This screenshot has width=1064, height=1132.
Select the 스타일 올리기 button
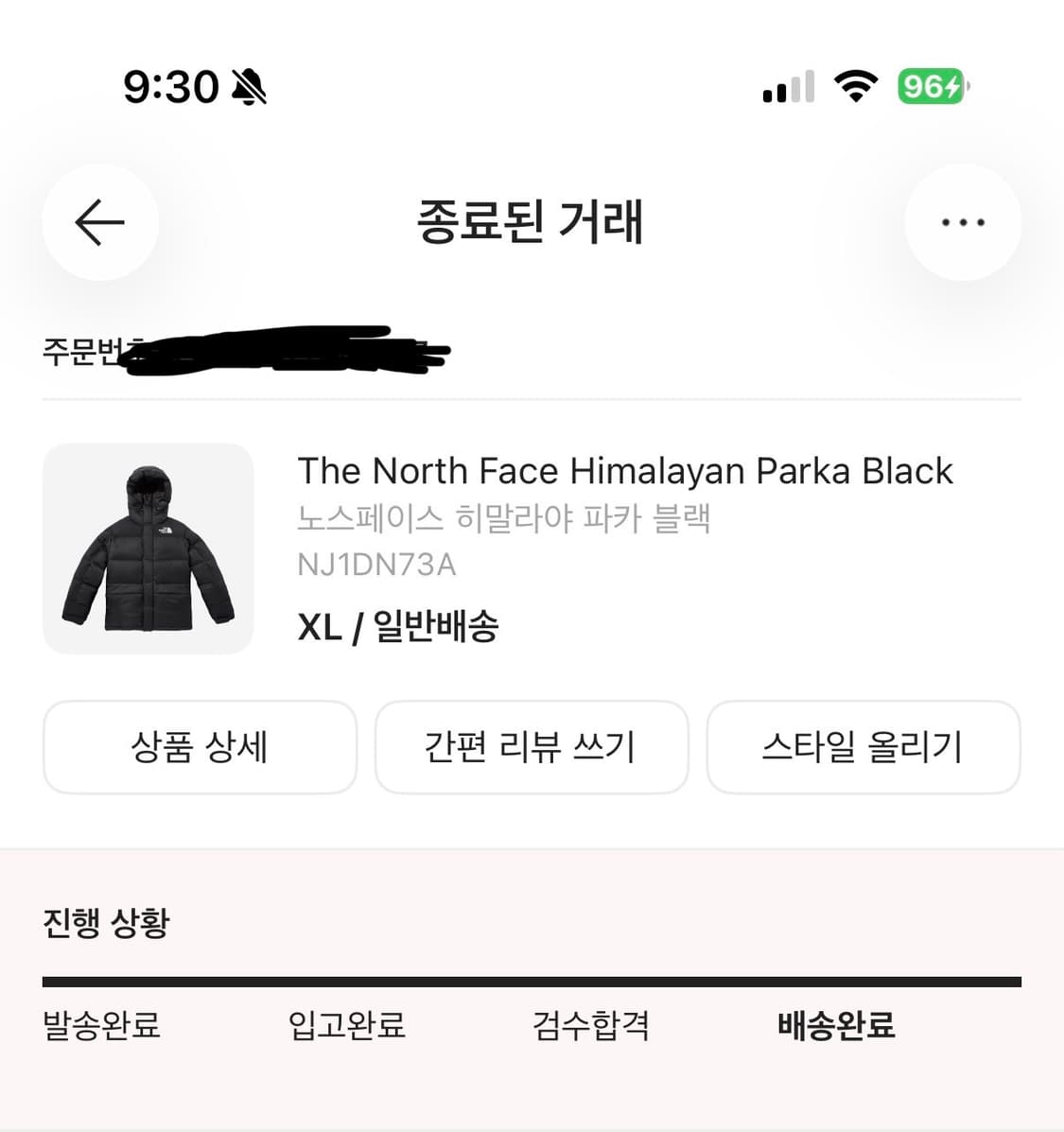tap(863, 747)
